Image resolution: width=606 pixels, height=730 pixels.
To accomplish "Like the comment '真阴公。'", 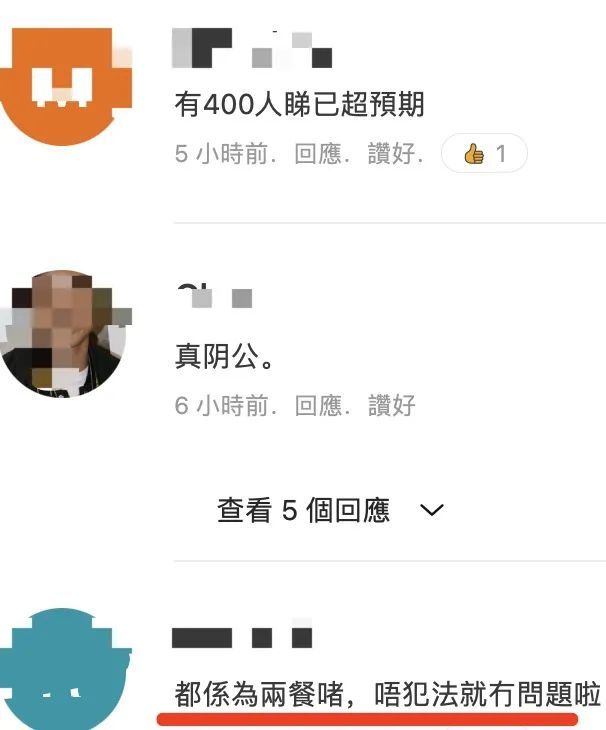I will coord(391,406).
